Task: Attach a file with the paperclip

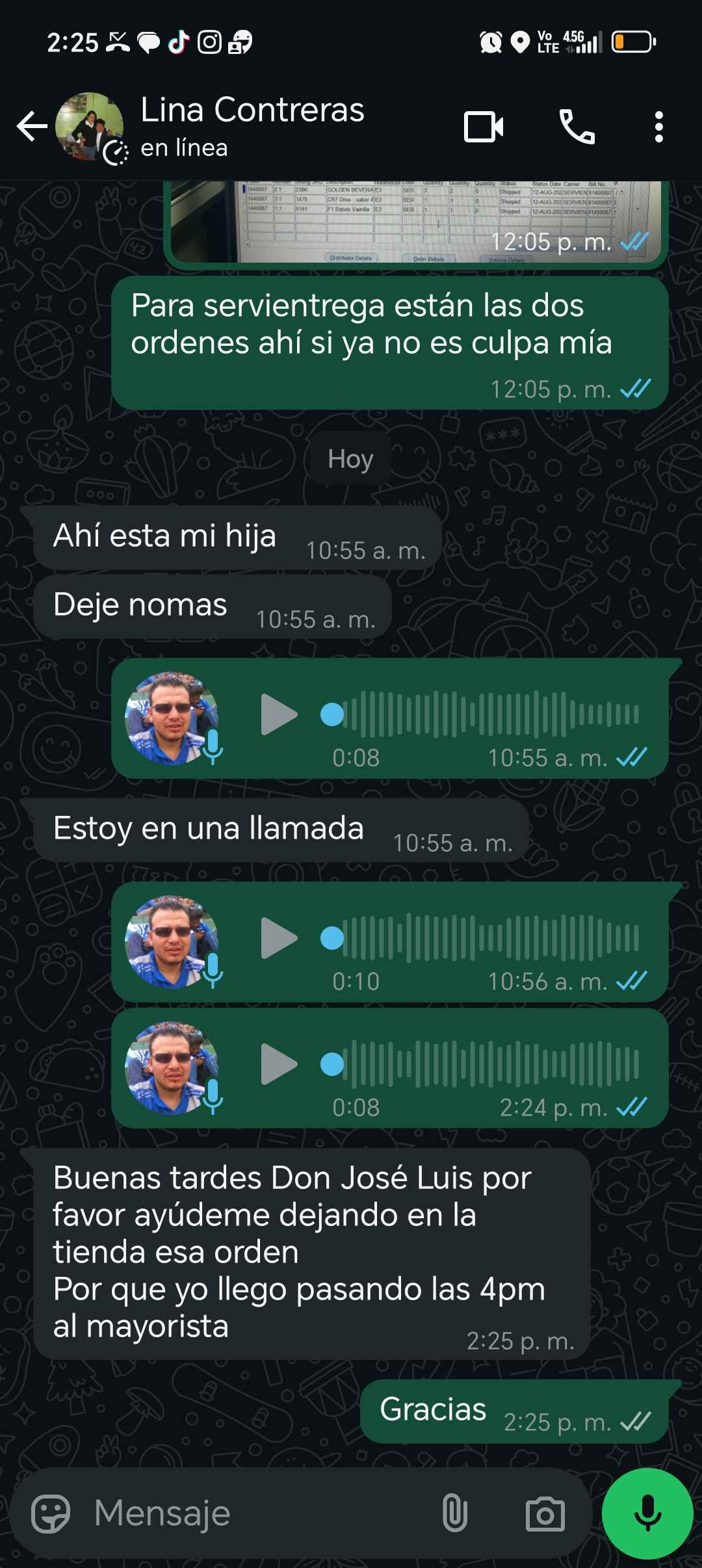Action: click(454, 1513)
